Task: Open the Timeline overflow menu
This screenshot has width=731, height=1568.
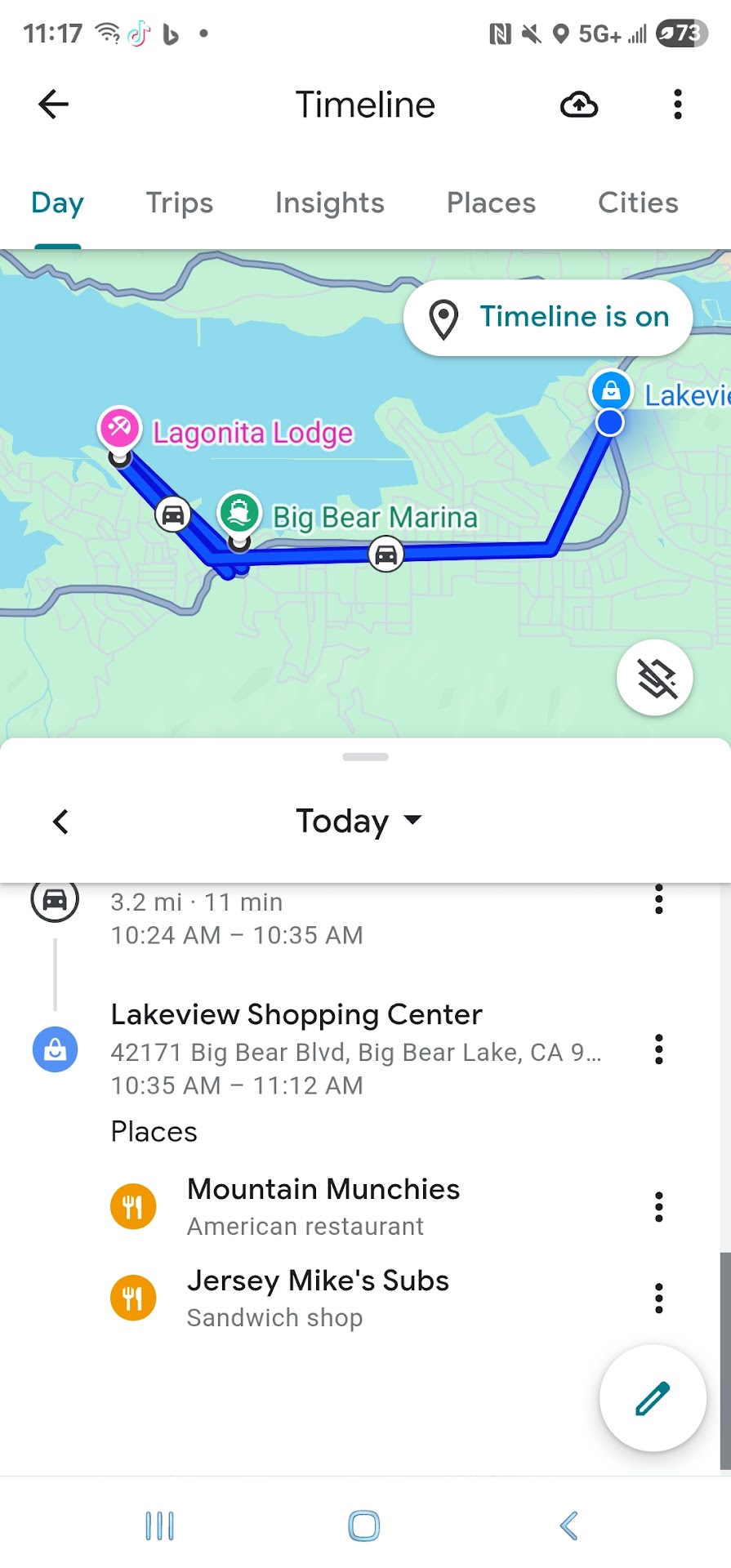Action: click(x=677, y=105)
